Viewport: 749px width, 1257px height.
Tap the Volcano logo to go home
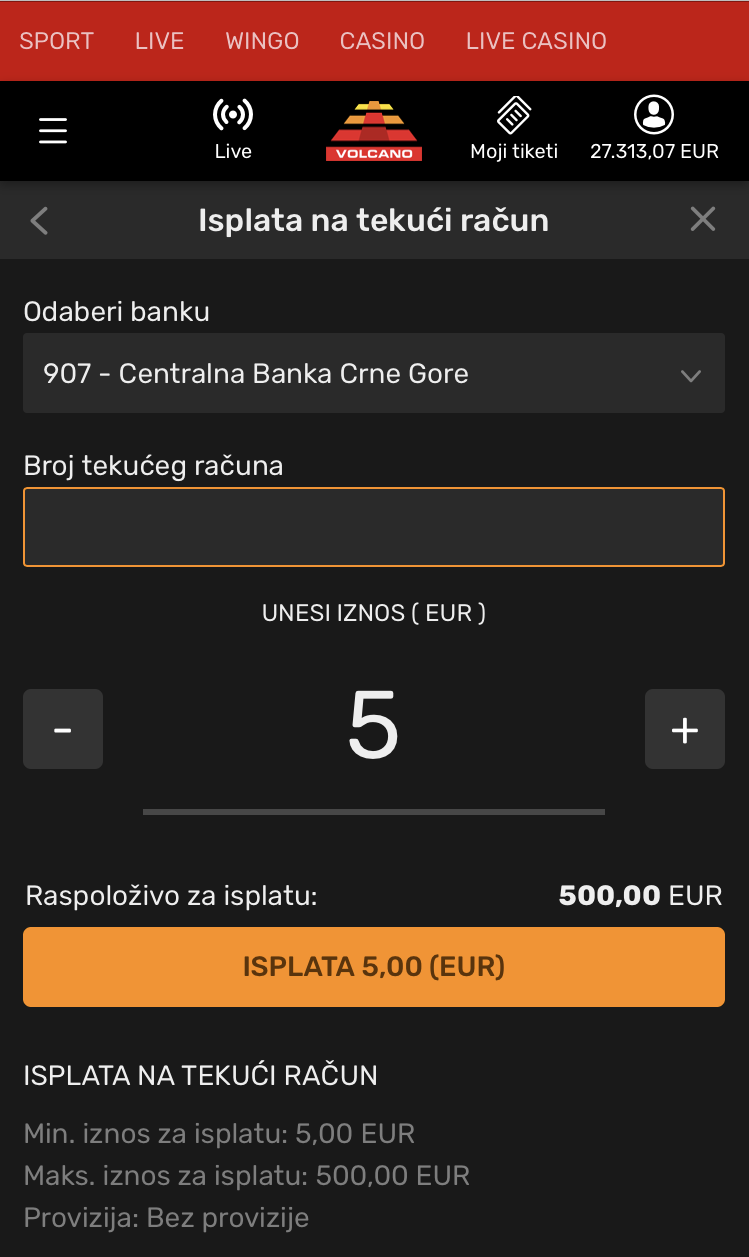(x=374, y=130)
